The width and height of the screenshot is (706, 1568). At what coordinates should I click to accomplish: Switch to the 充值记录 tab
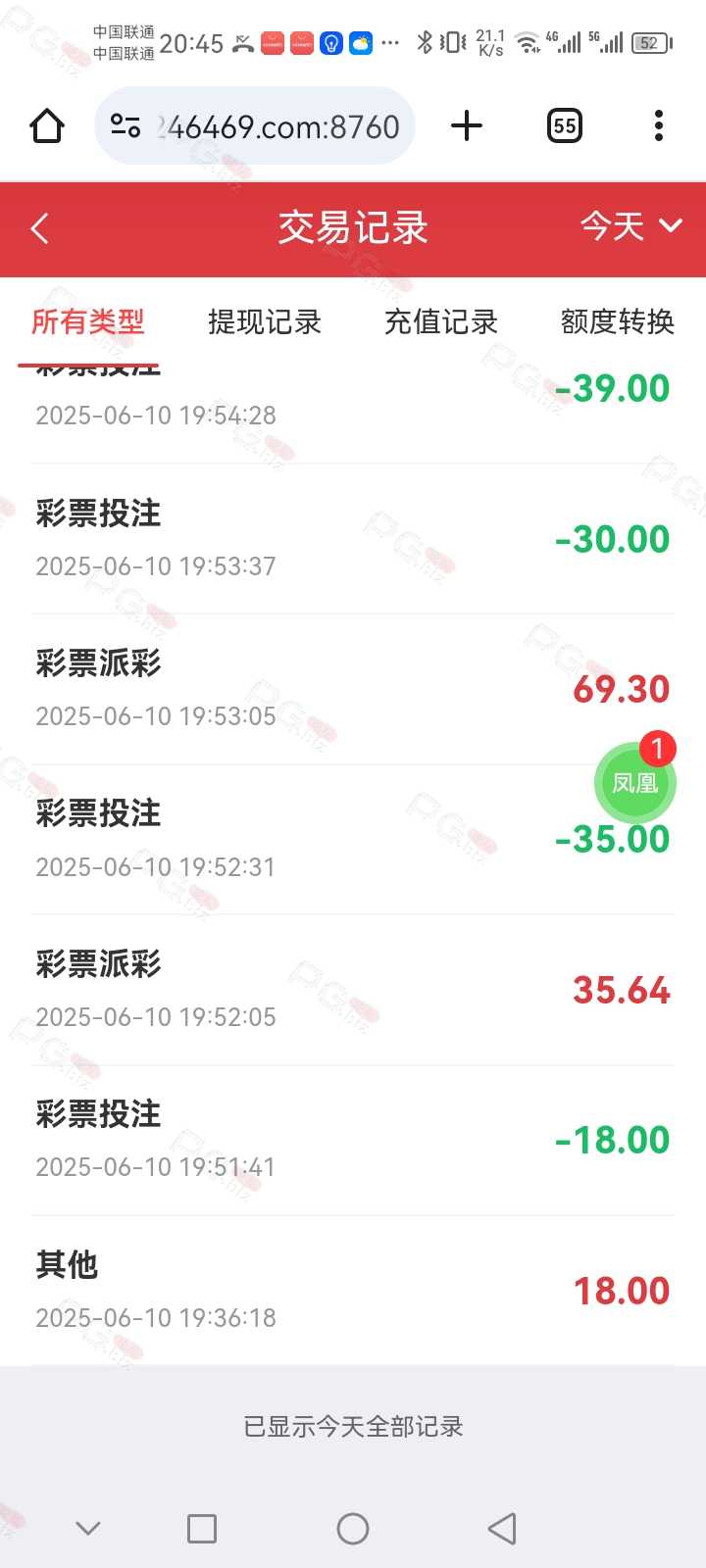[x=441, y=321]
